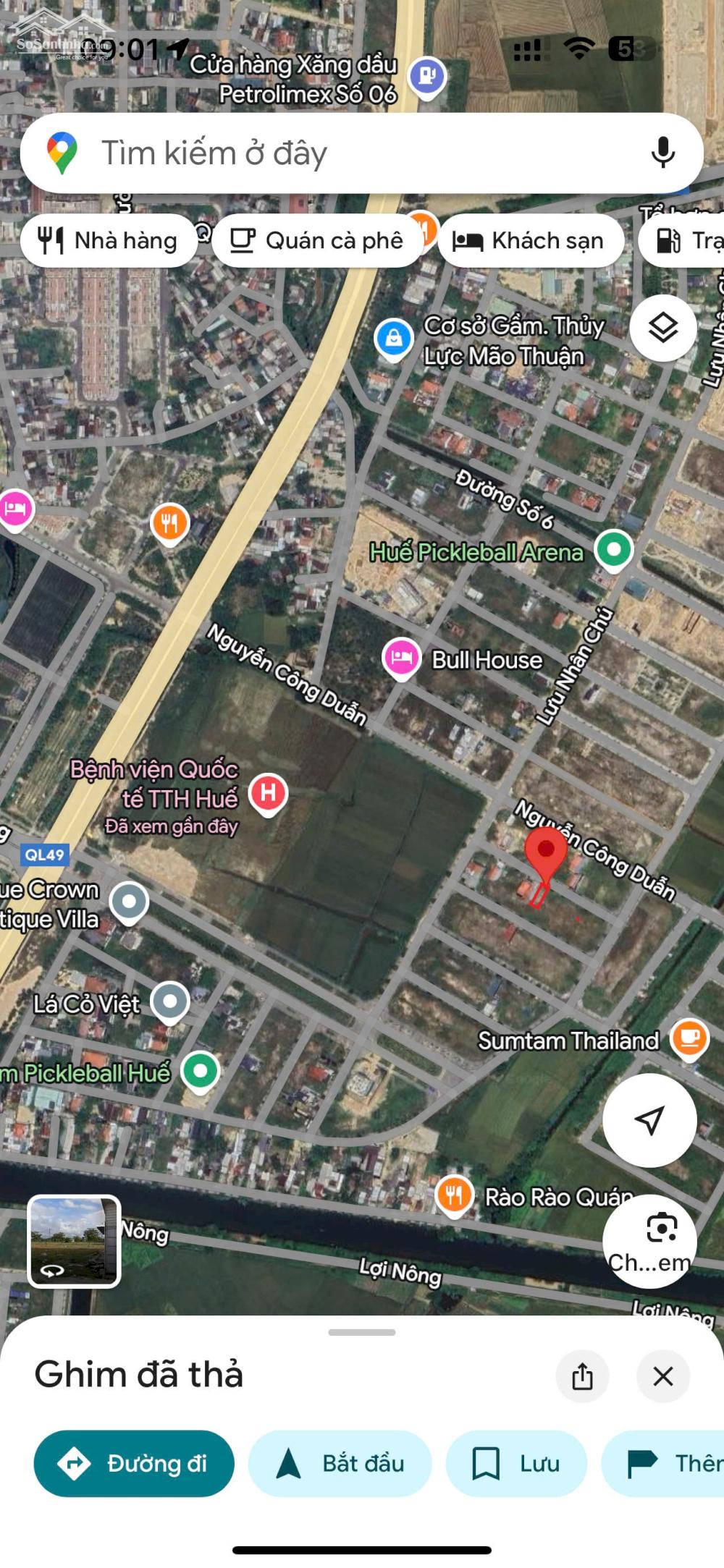Viewport: 724px width, 1568px height.
Task: Close the 'Ghim đã thả' panel
Action: (662, 1376)
